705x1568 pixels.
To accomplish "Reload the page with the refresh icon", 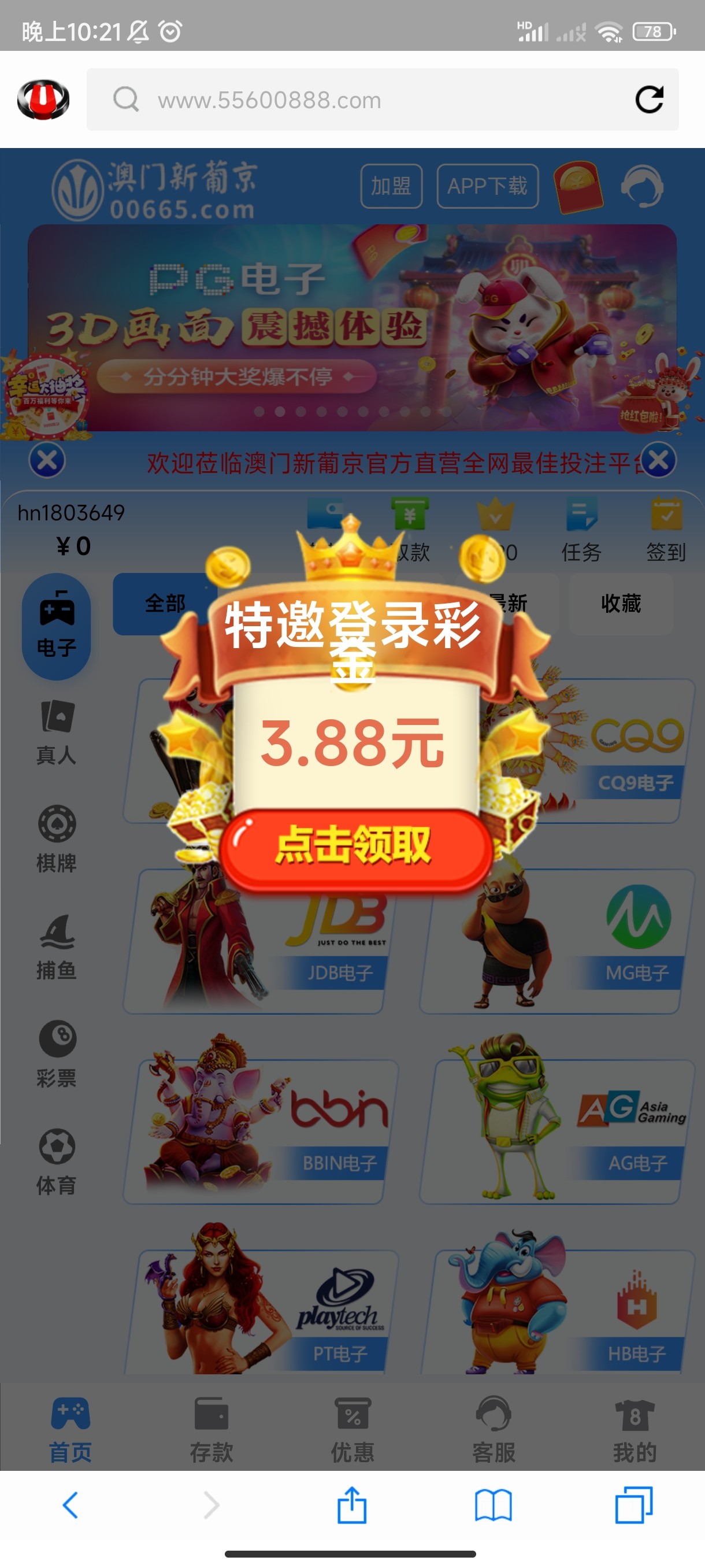I will pos(648,100).
